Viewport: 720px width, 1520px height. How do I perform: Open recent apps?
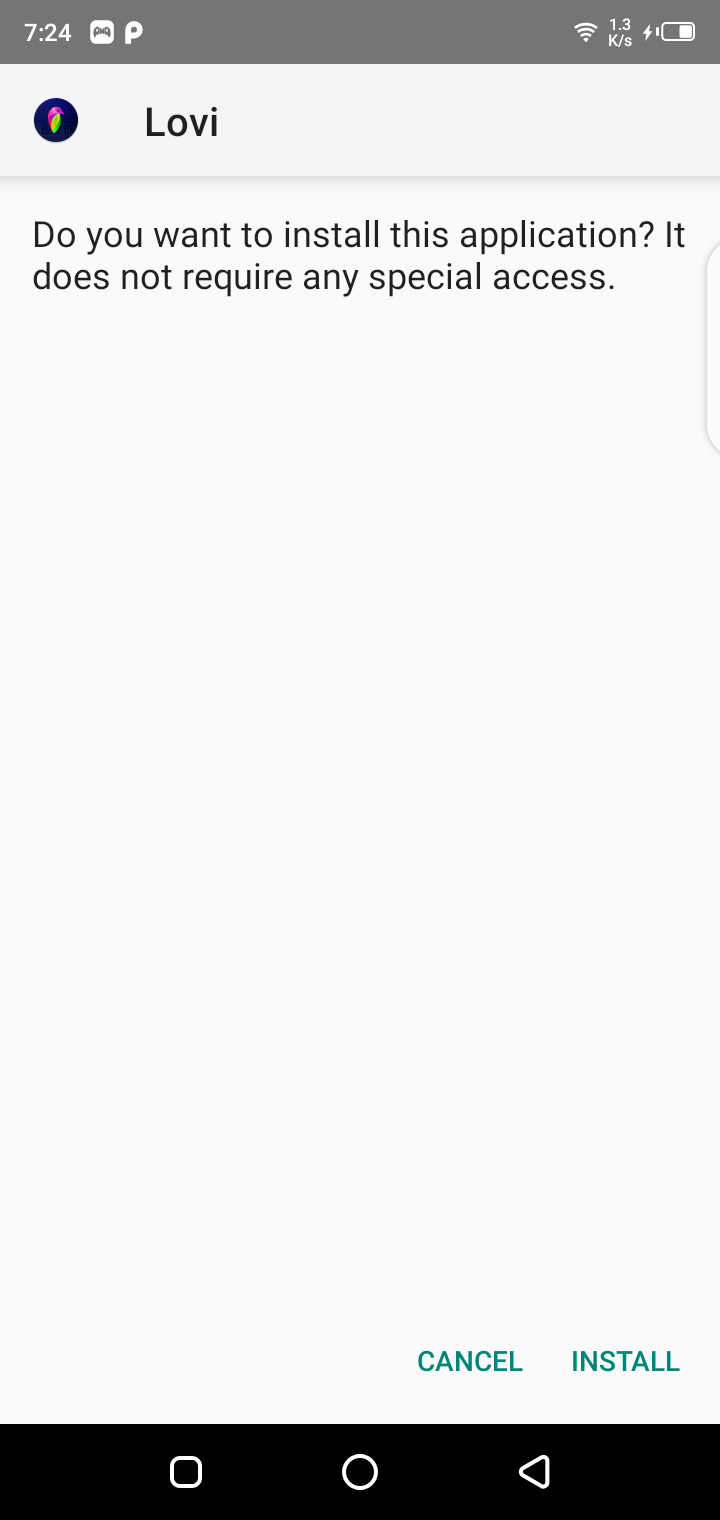click(x=186, y=1471)
